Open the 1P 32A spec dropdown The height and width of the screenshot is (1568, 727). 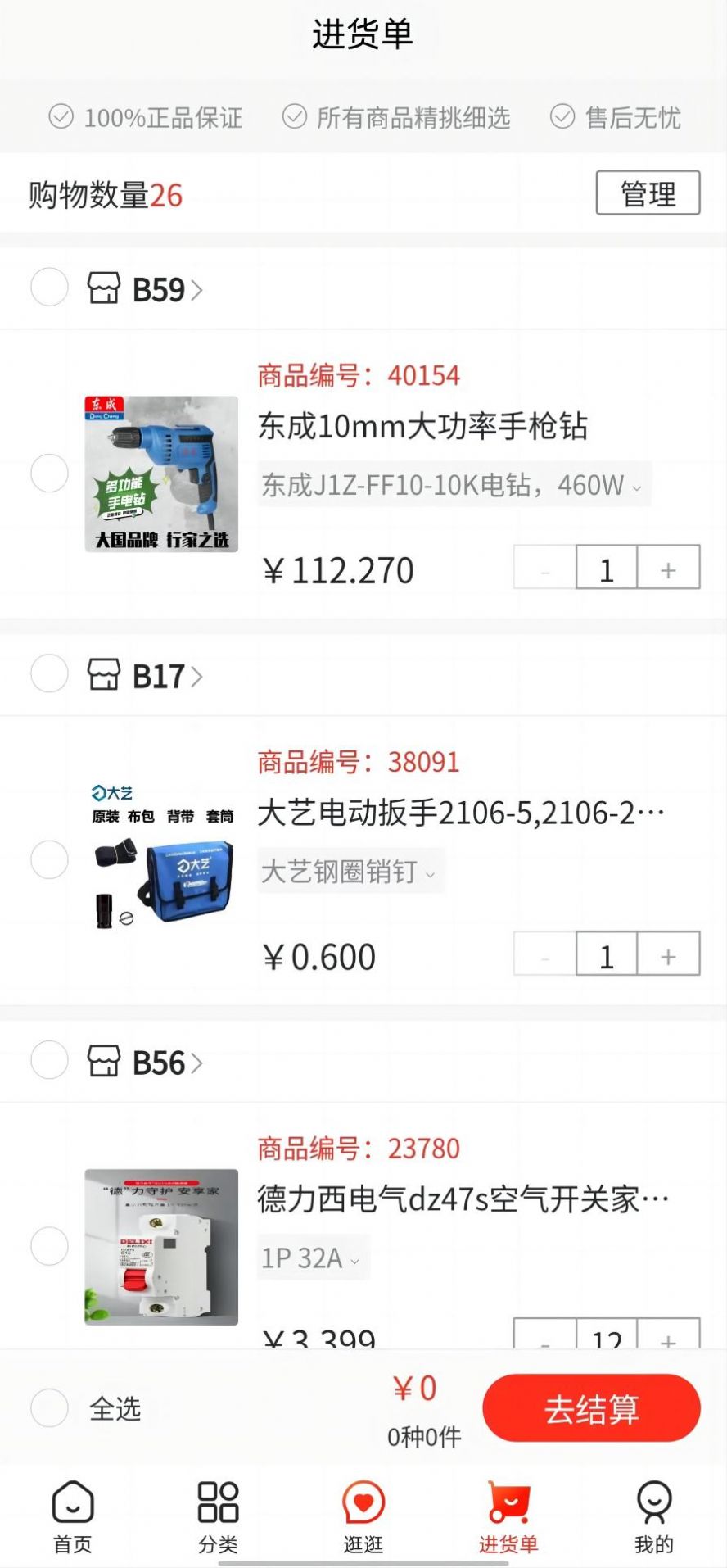[x=354, y=1259]
